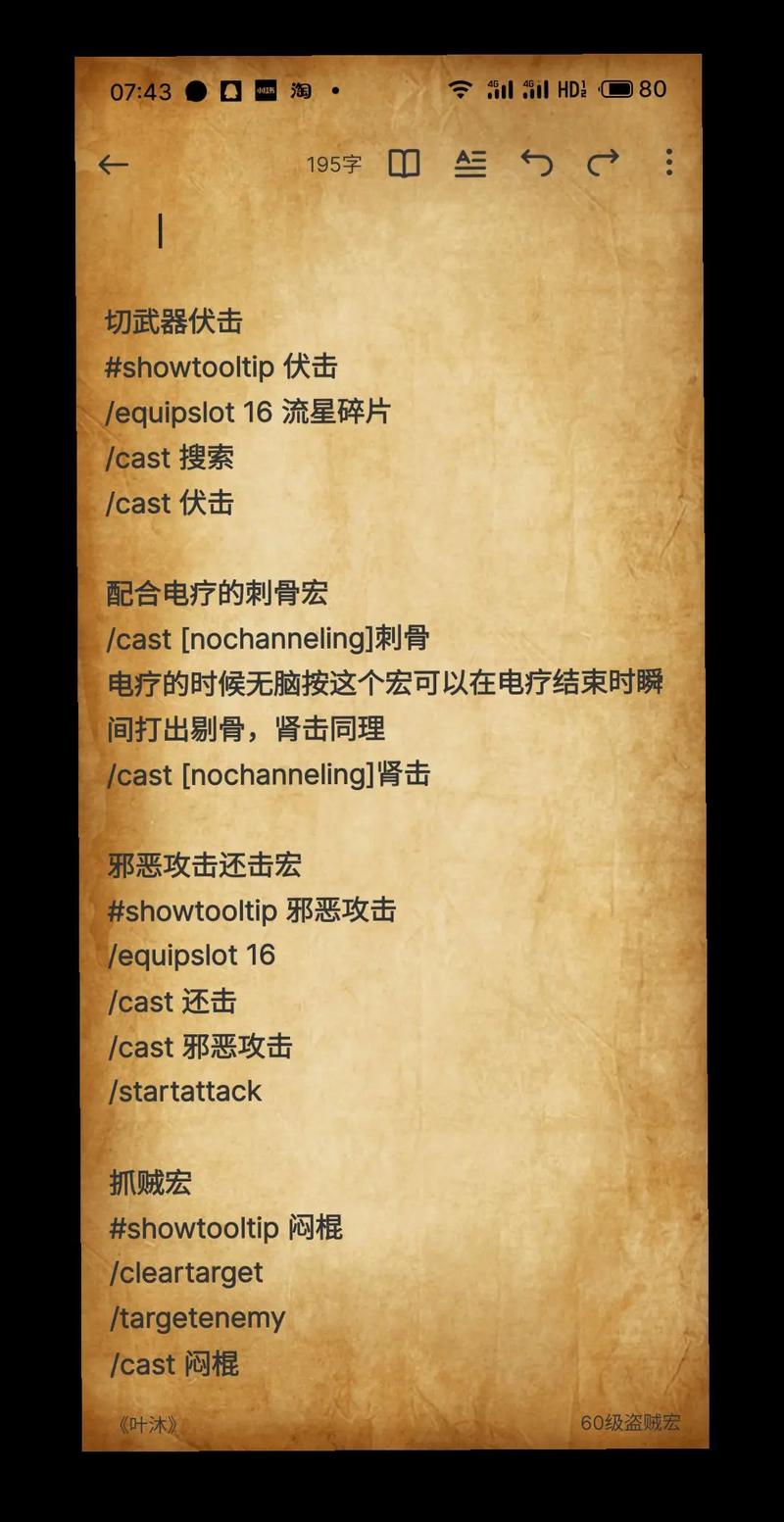Tap the word count showing 195字
784x1522 pixels.
click(x=333, y=164)
